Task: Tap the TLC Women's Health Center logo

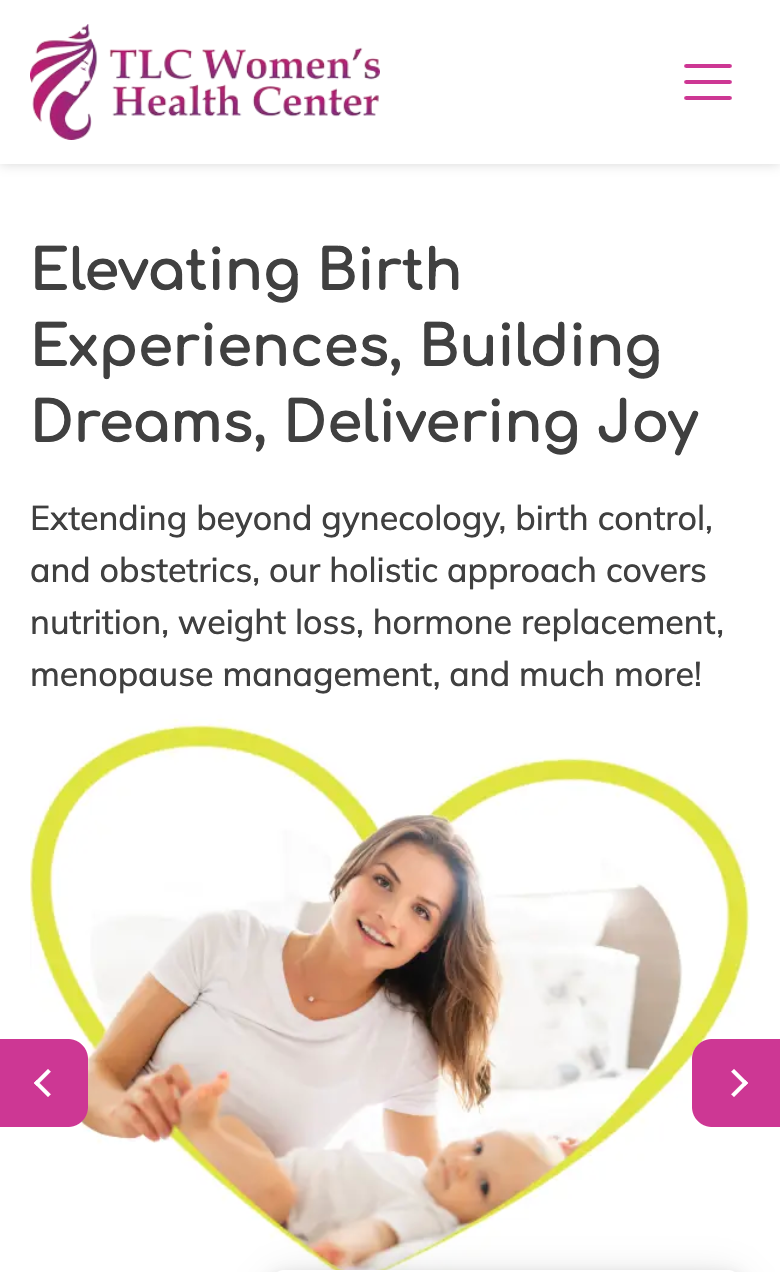Action: pos(205,82)
